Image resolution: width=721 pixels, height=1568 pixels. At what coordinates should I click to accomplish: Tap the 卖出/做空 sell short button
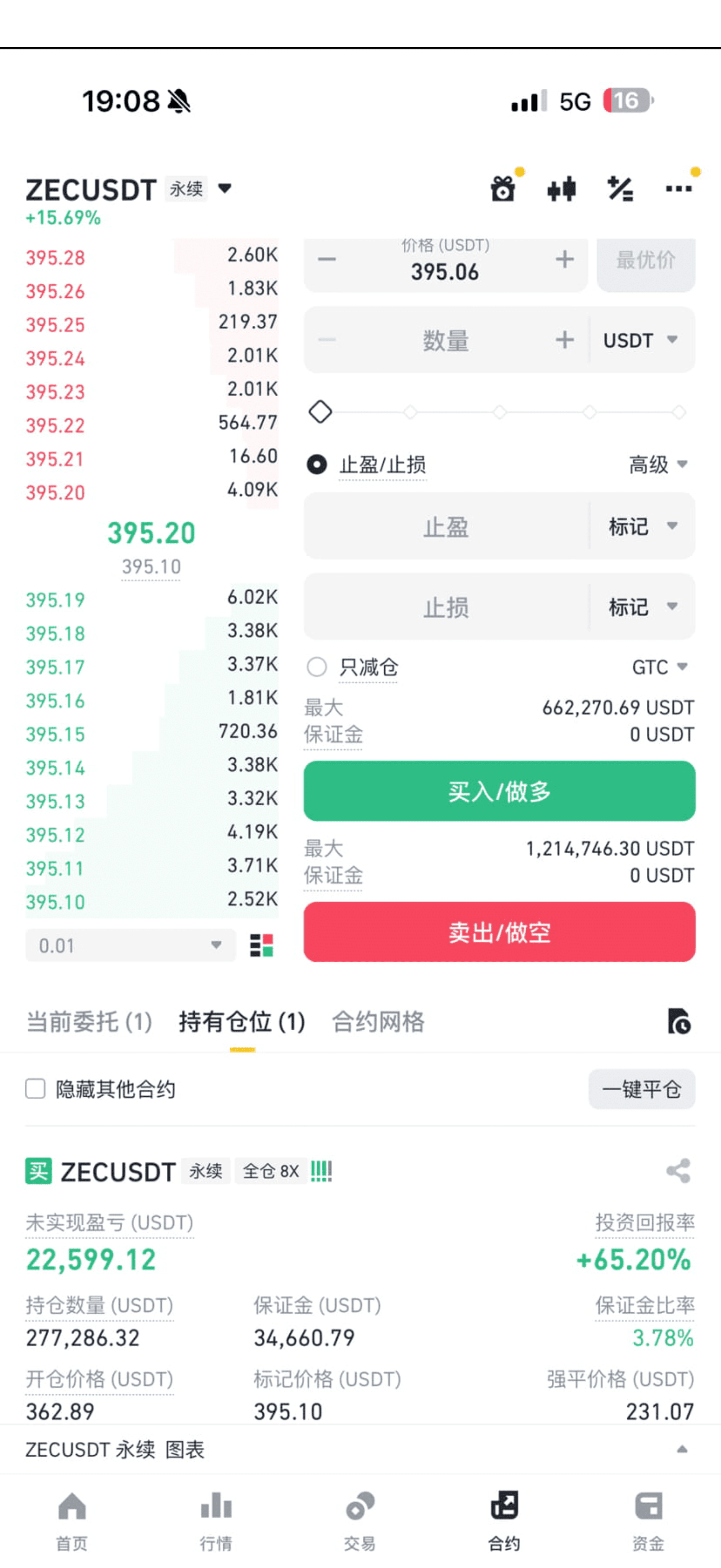pyautogui.click(x=499, y=932)
